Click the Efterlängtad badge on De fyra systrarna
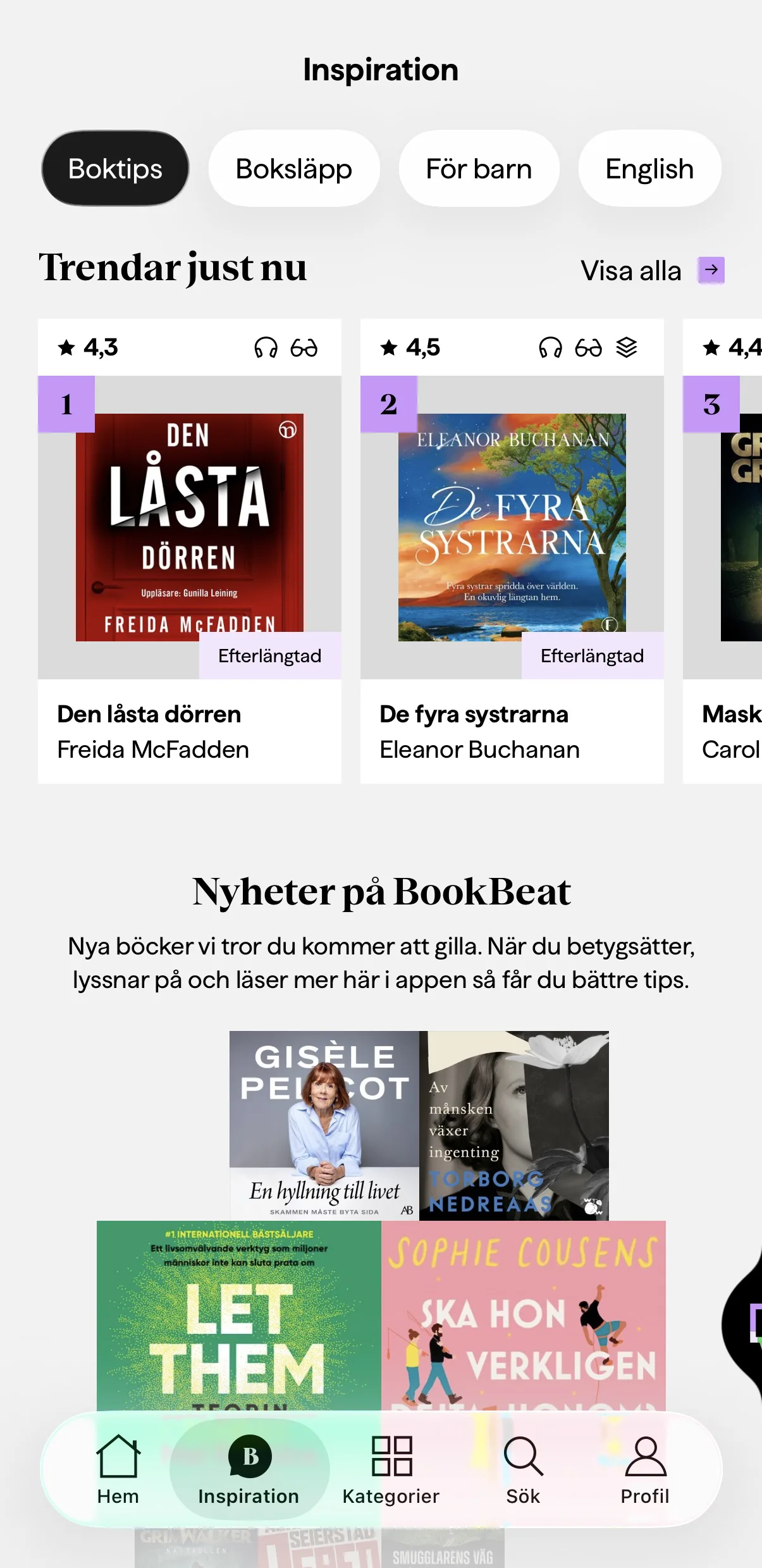Screen dimensions: 762x1568 (x=593, y=656)
